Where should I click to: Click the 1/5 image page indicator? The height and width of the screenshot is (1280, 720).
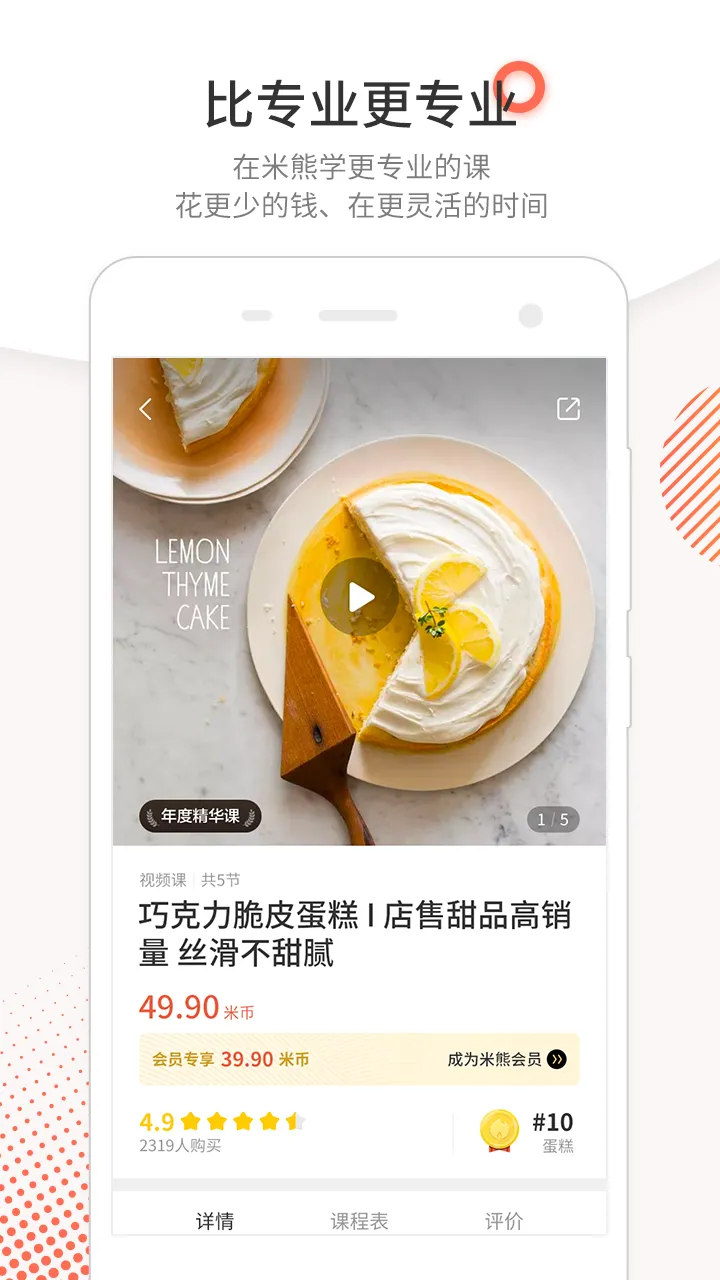(552, 818)
